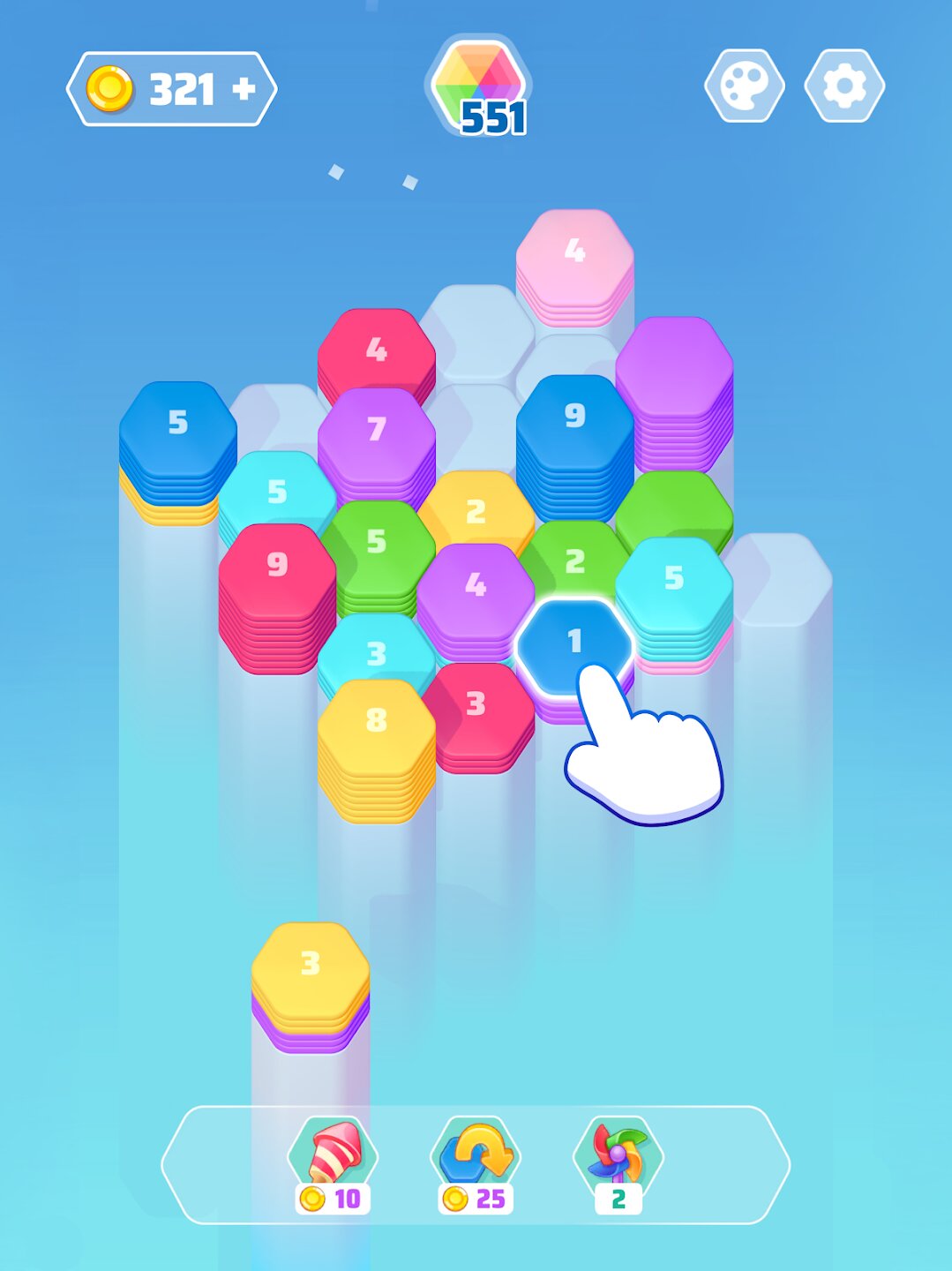The image size is (952, 1271).
Task: Open the color theme palette
Action: coord(744,86)
